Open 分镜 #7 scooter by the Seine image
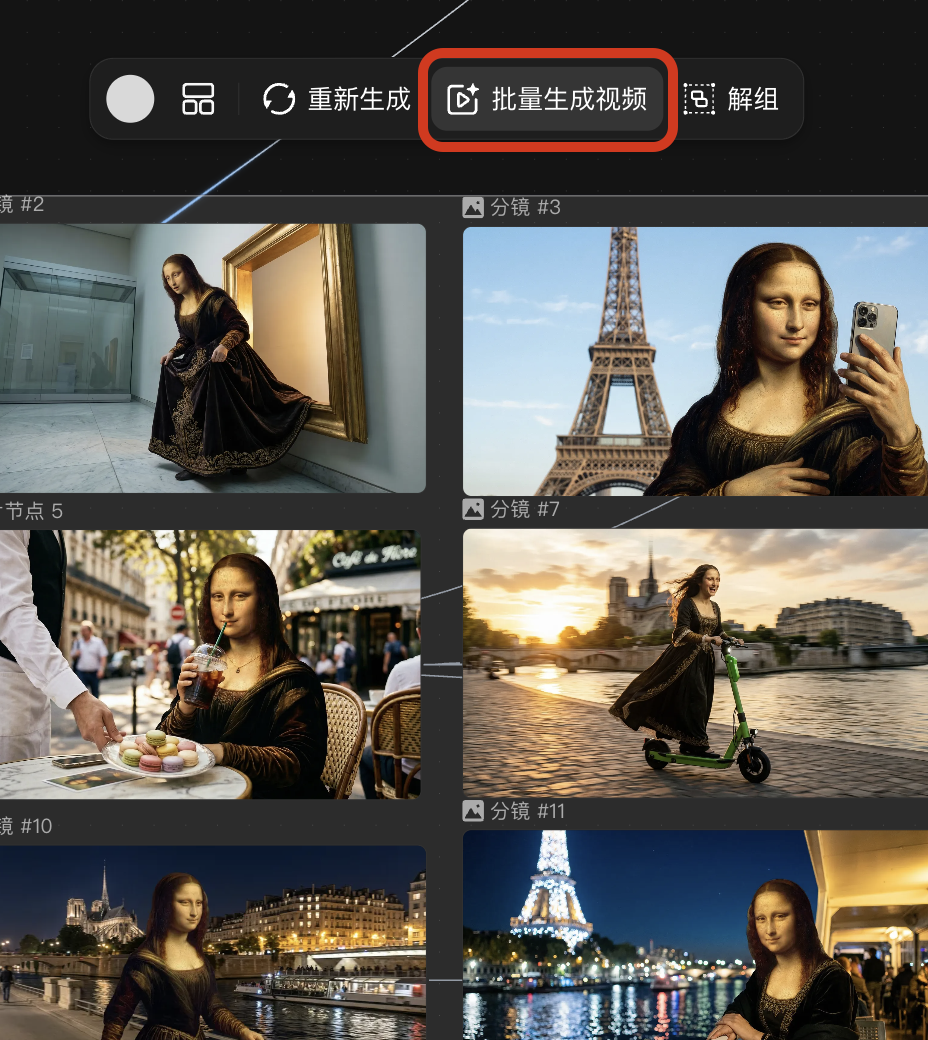 coord(695,662)
